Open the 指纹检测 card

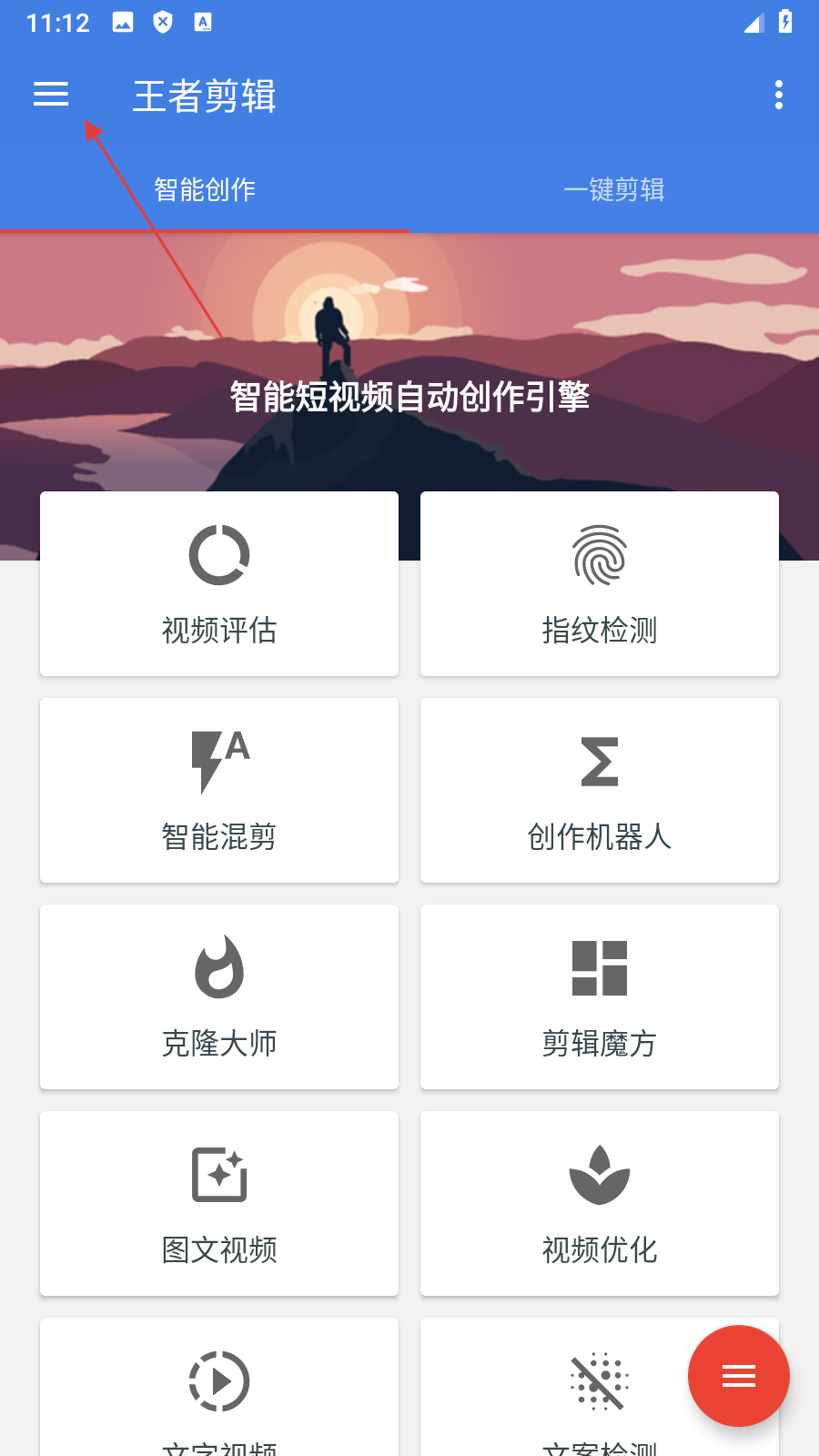coord(600,583)
